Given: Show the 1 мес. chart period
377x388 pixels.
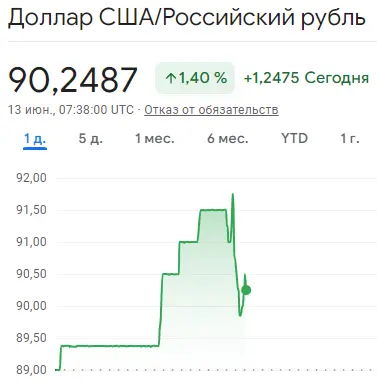Looking at the screenshot, I should click(x=155, y=139).
